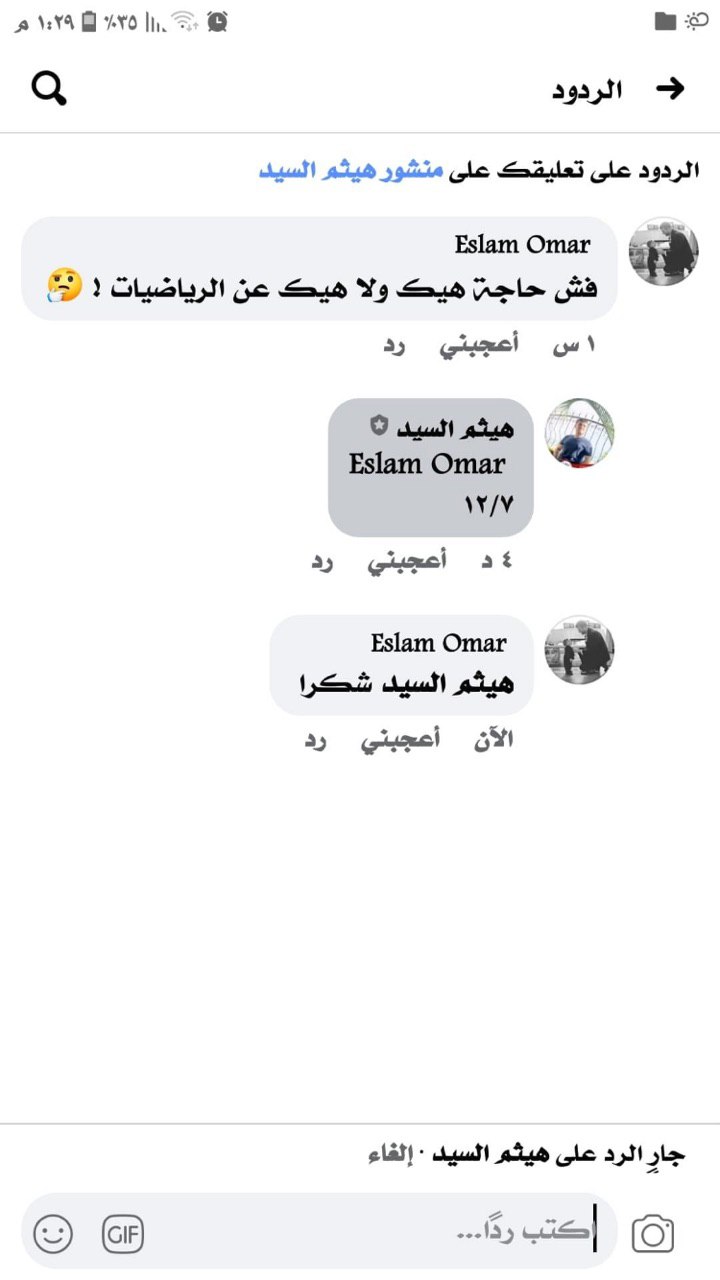The width and height of the screenshot is (720, 1280).
Task: Tap the Eslam Omar mention in هيثم's reply
Action: coord(427,464)
